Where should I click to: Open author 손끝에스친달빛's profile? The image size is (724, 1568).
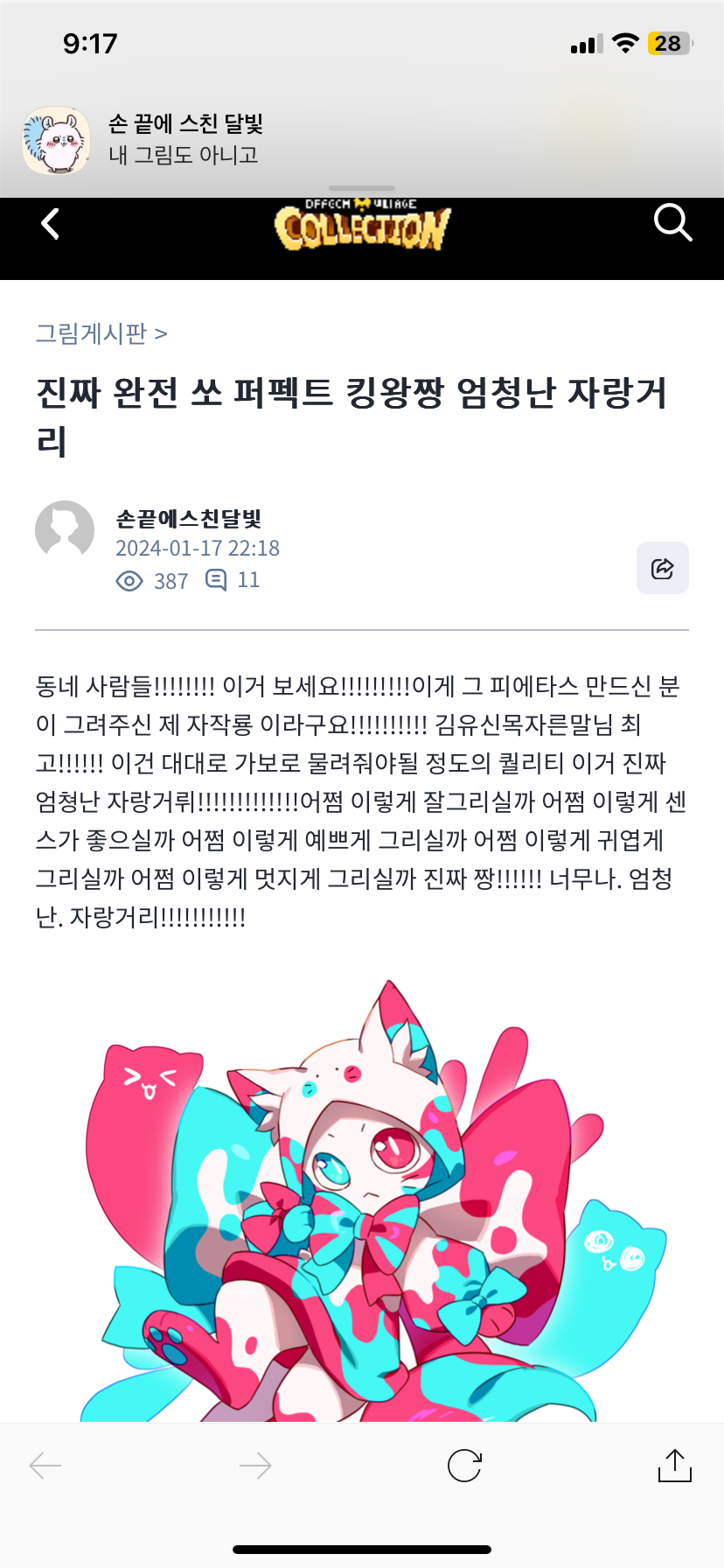click(188, 519)
